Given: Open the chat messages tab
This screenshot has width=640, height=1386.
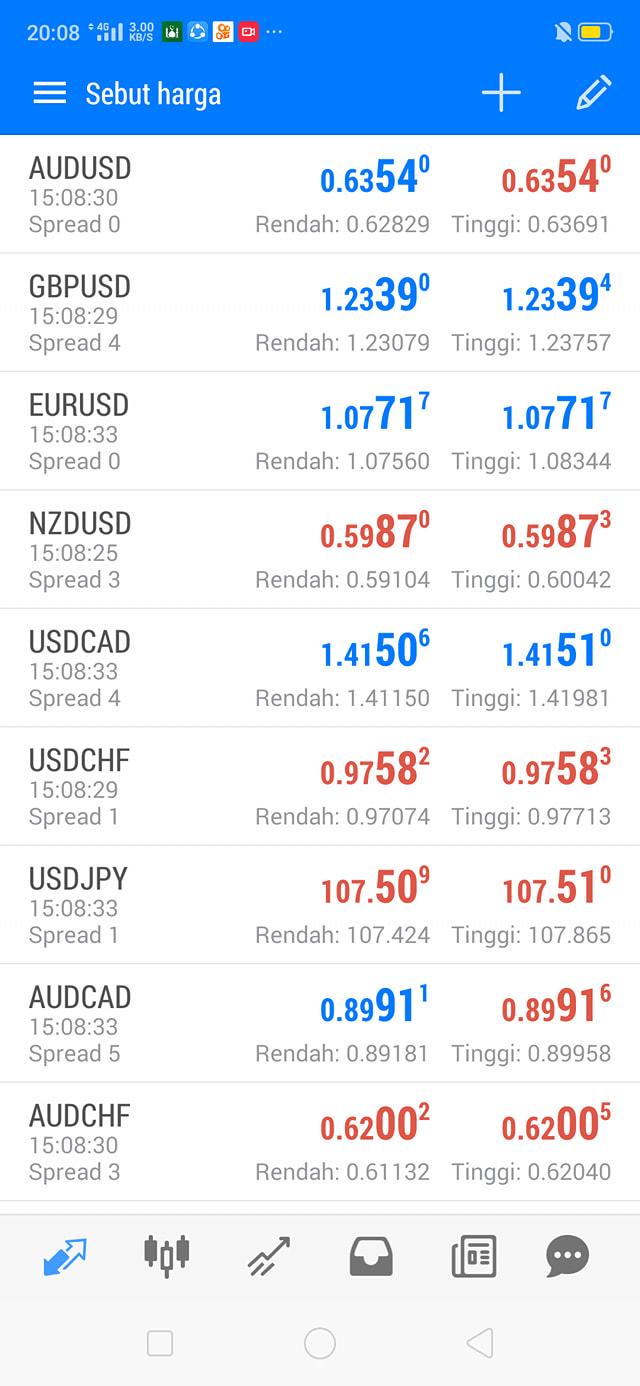Looking at the screenshot, I should click(568, 1256).
